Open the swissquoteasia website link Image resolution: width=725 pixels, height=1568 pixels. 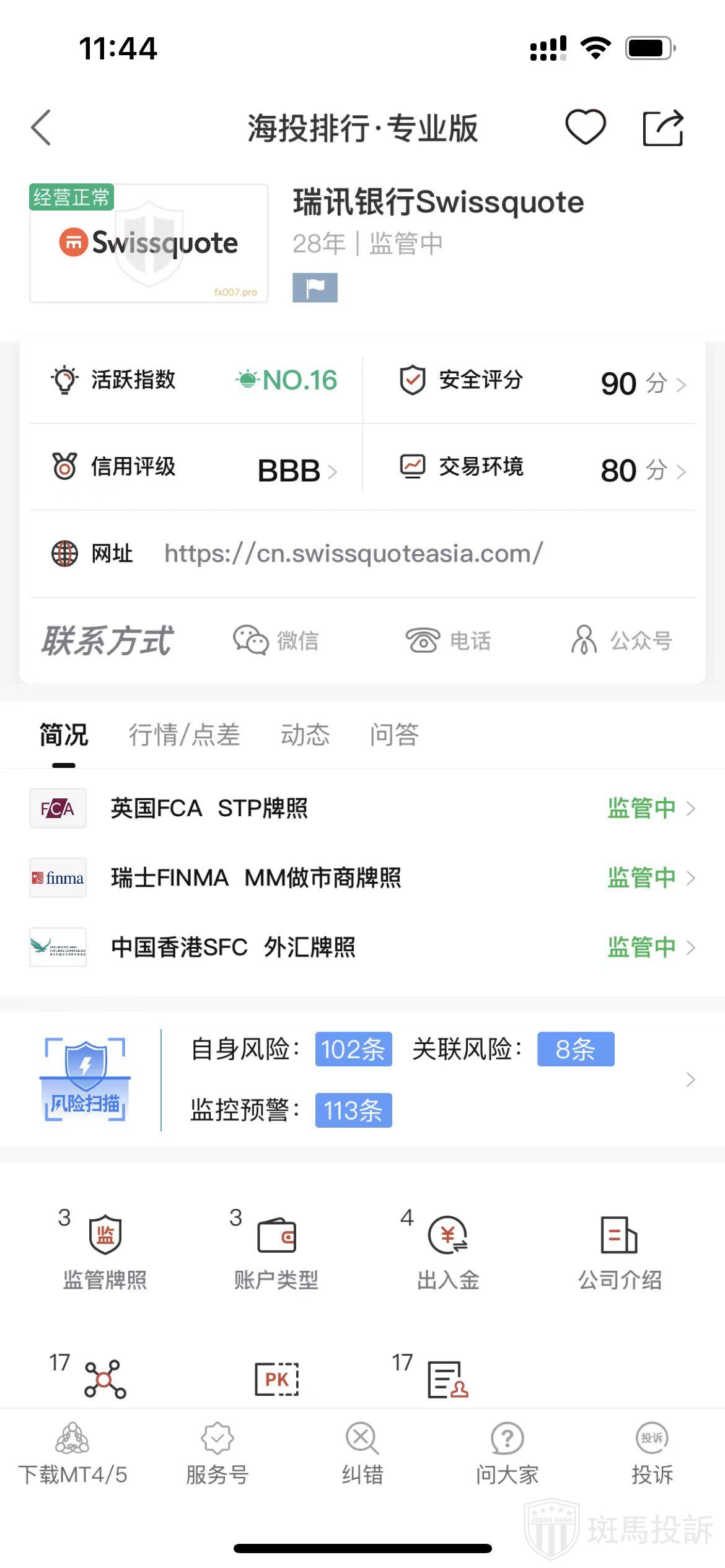(353, 554)
